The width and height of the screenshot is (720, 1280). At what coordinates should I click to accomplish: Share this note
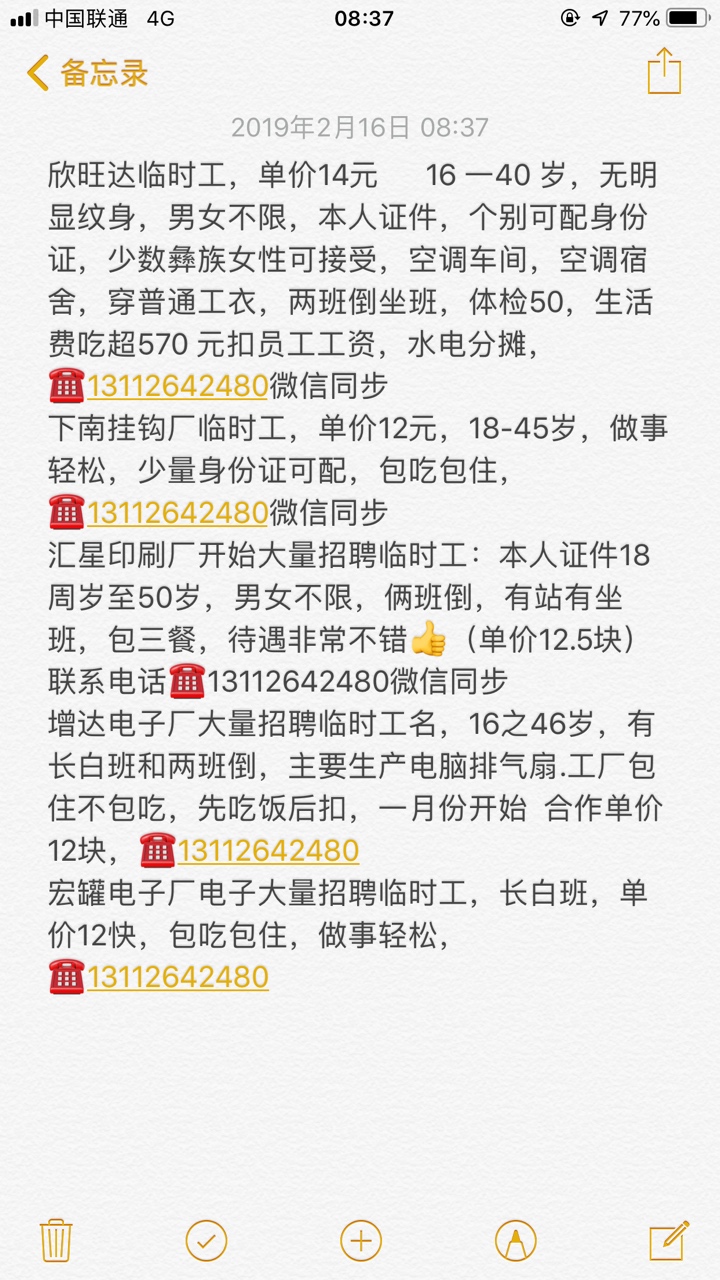[x=664, y=73]
